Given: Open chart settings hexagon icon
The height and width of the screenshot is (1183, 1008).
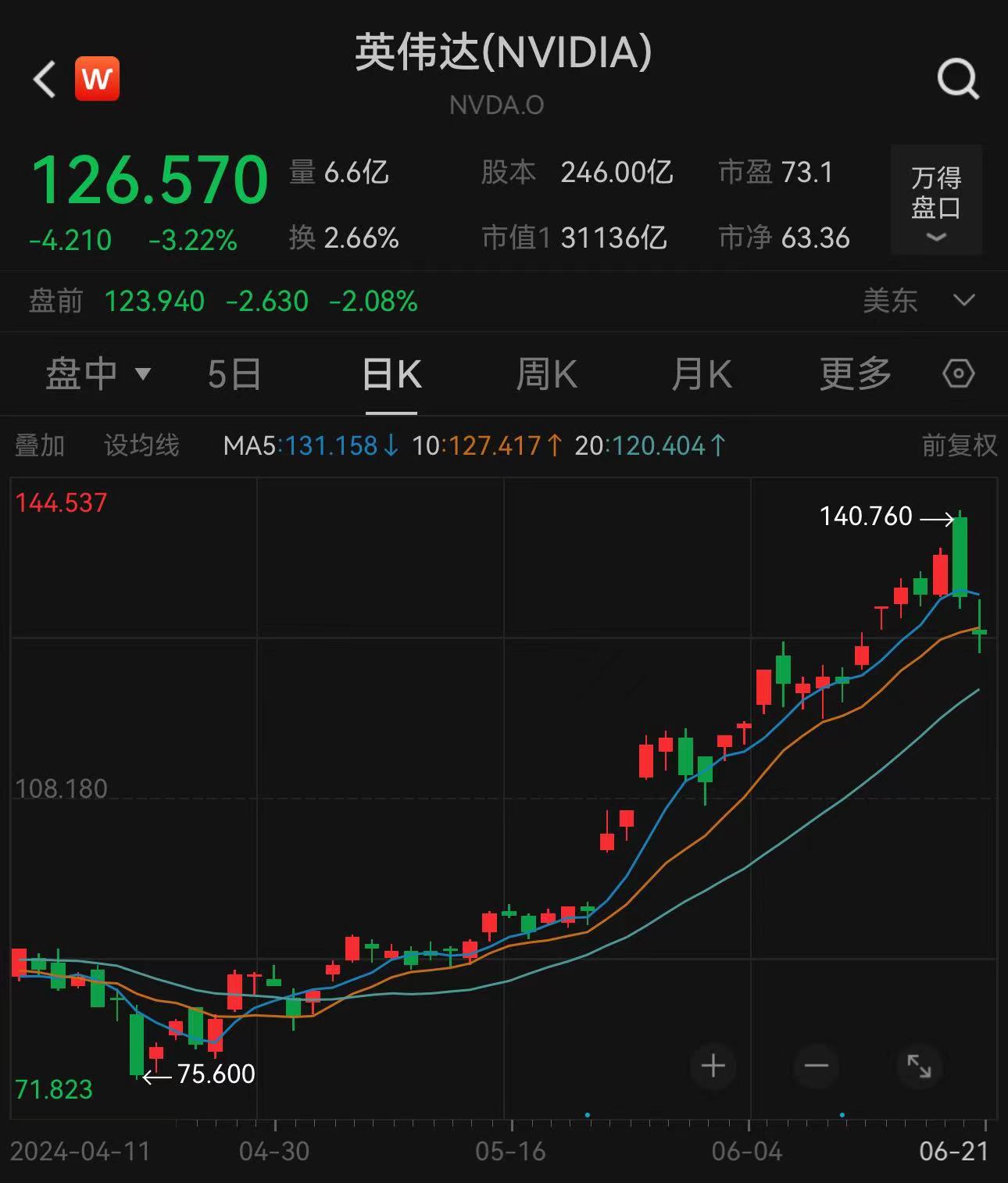Looking at the screenshot, I should pos(959,374).
